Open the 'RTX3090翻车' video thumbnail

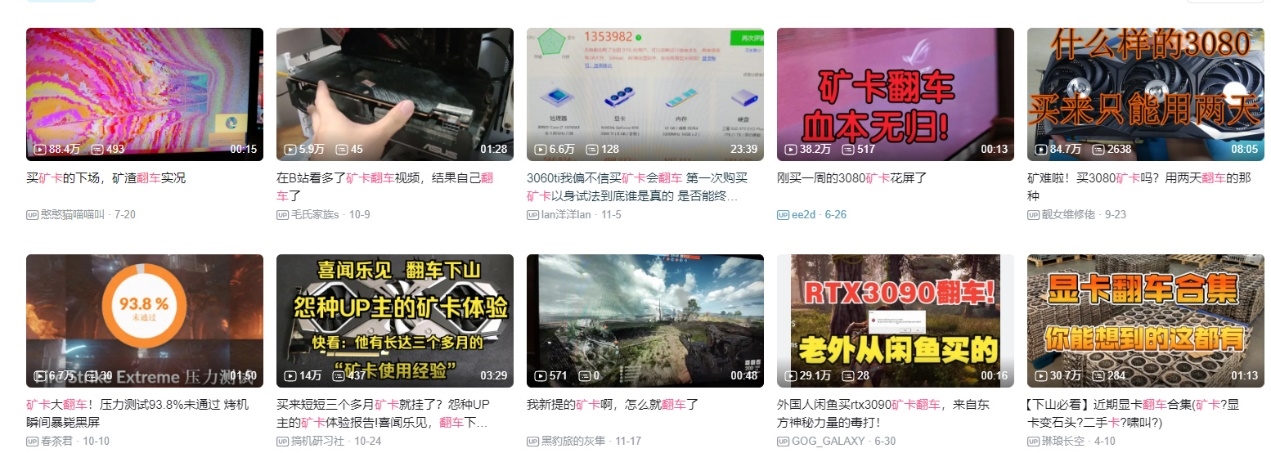(894, 320)
